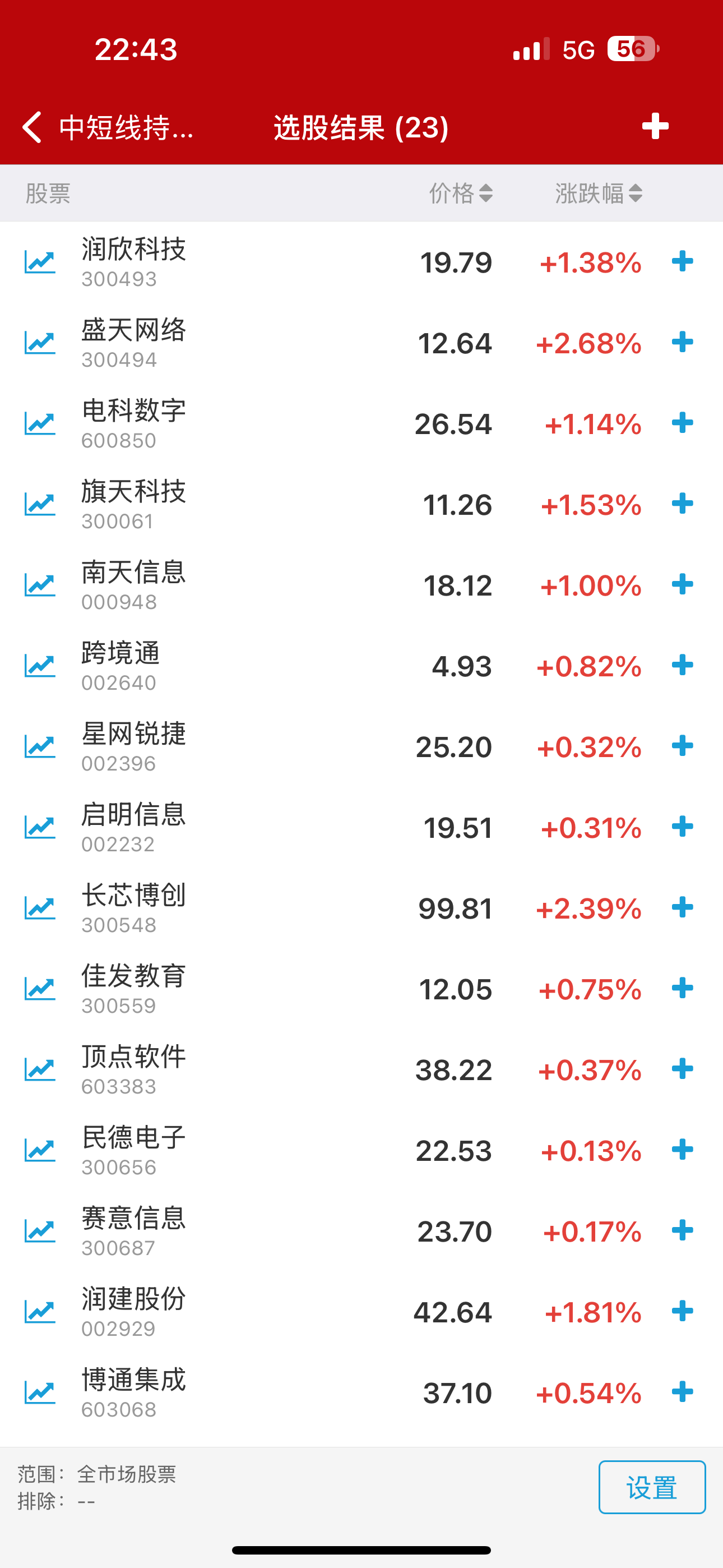Image resolution: width=723 pixels, height=1568 pixels.
Task: View 电科数字 stock details
Action: click(134, 423)
